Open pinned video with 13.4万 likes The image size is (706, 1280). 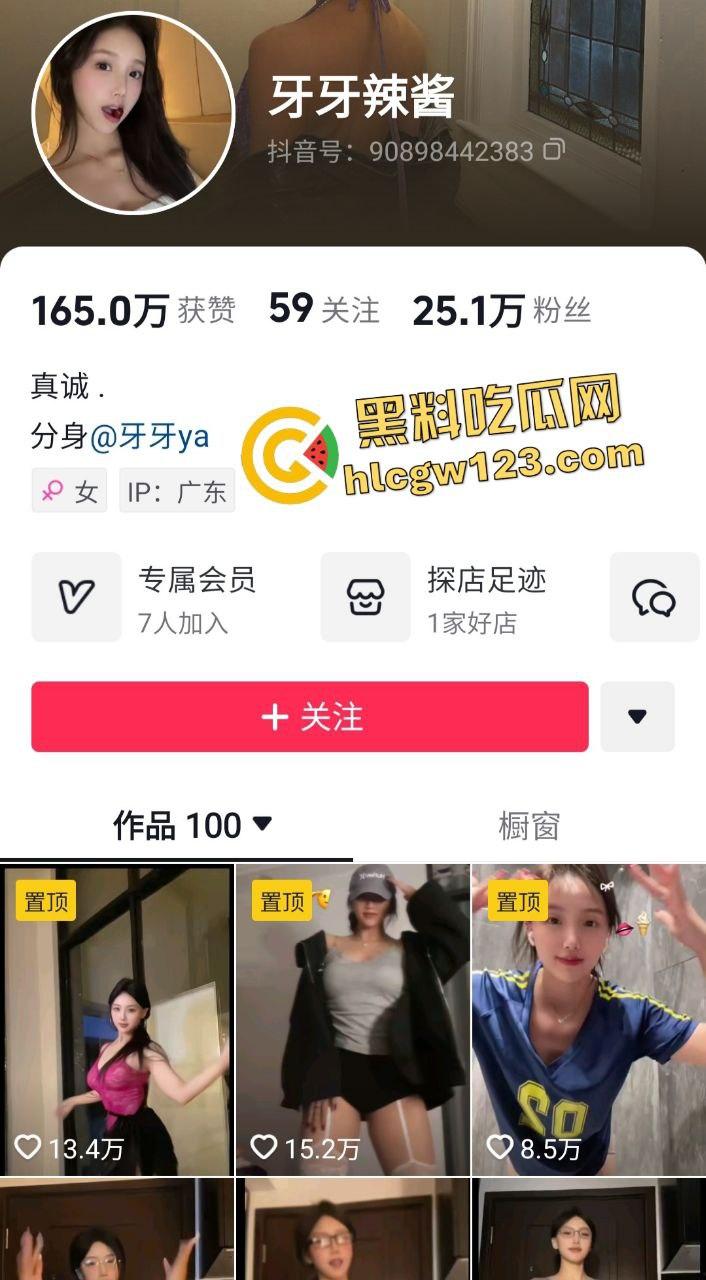pos(116,1020)
